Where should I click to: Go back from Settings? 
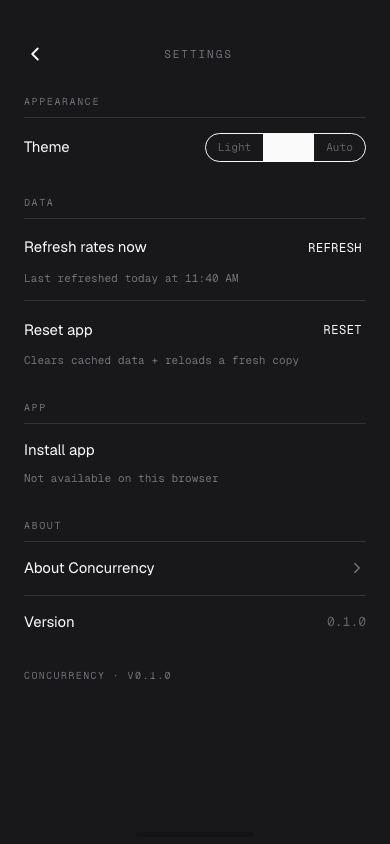click(x=35, y=54)
